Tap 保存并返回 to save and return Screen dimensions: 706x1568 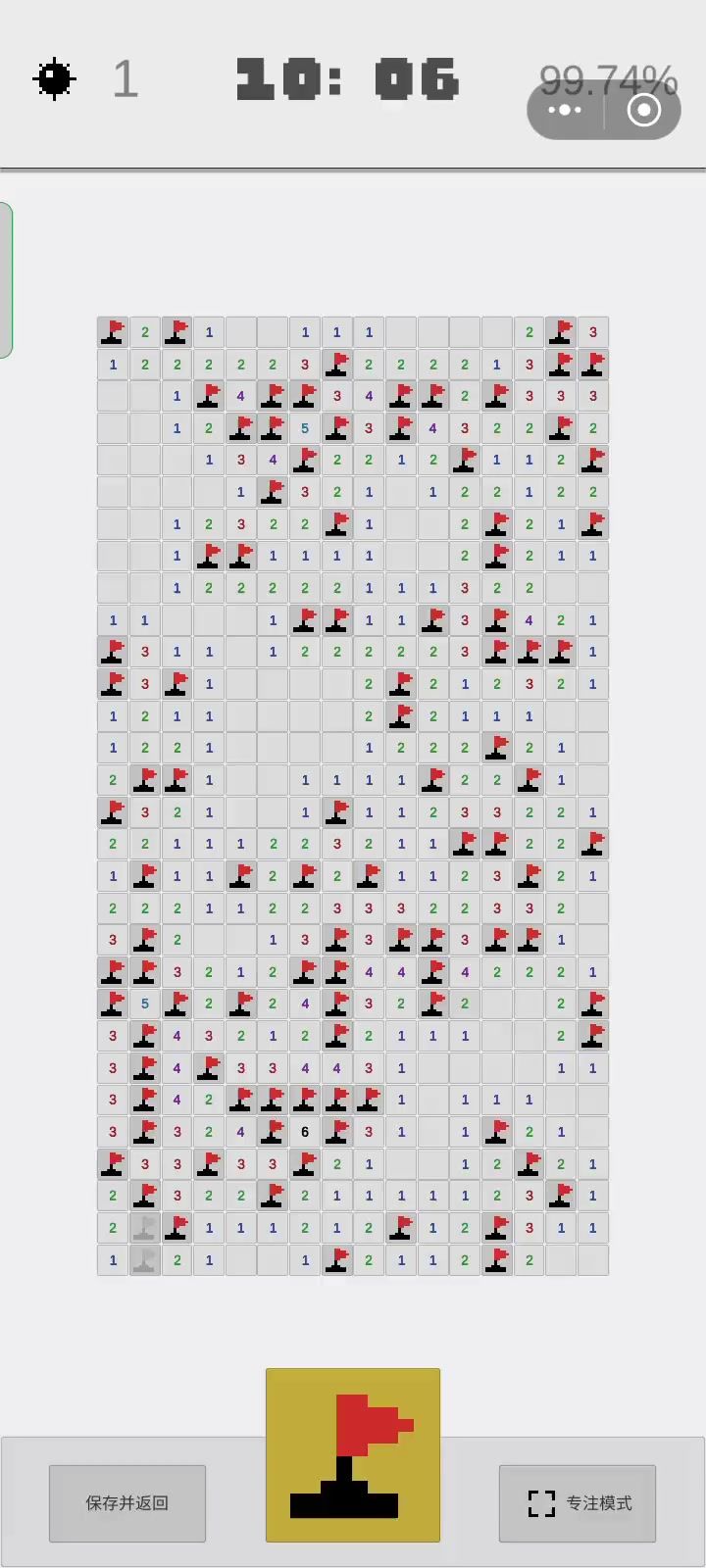[x=127, y=1503]
